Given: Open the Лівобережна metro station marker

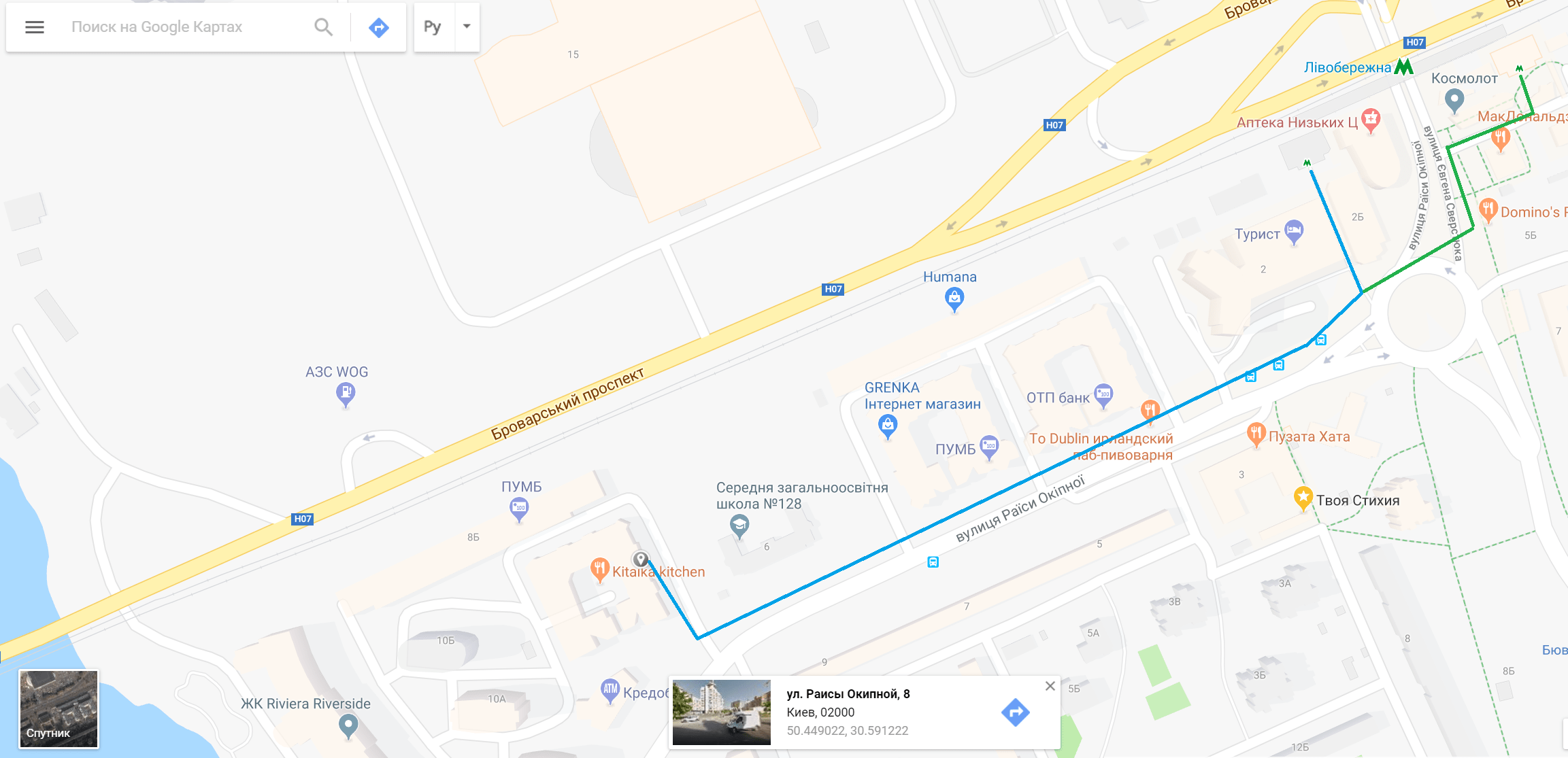Looking at the screenshot, I should [1403, 67].
